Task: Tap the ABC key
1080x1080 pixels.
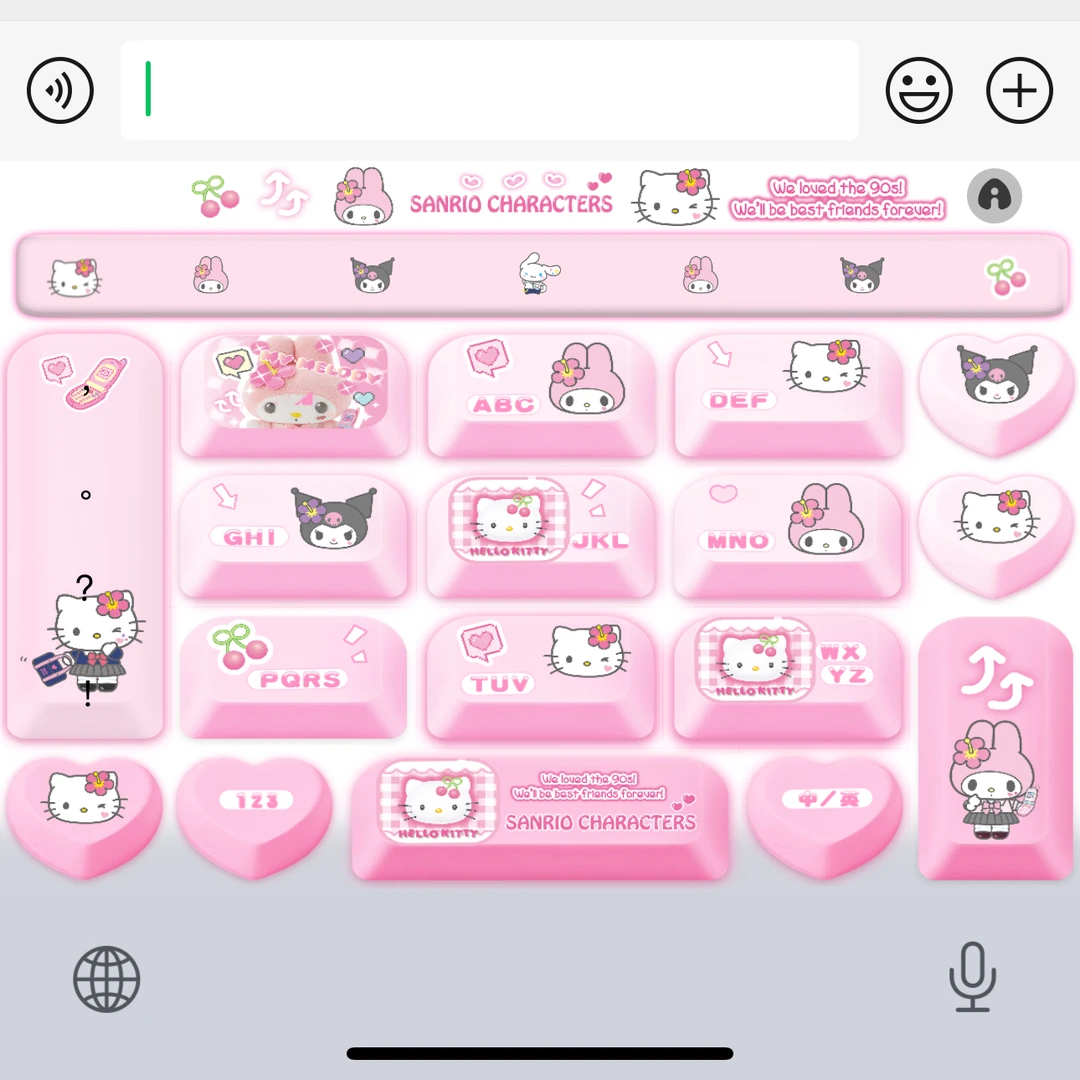Action: 541,395
